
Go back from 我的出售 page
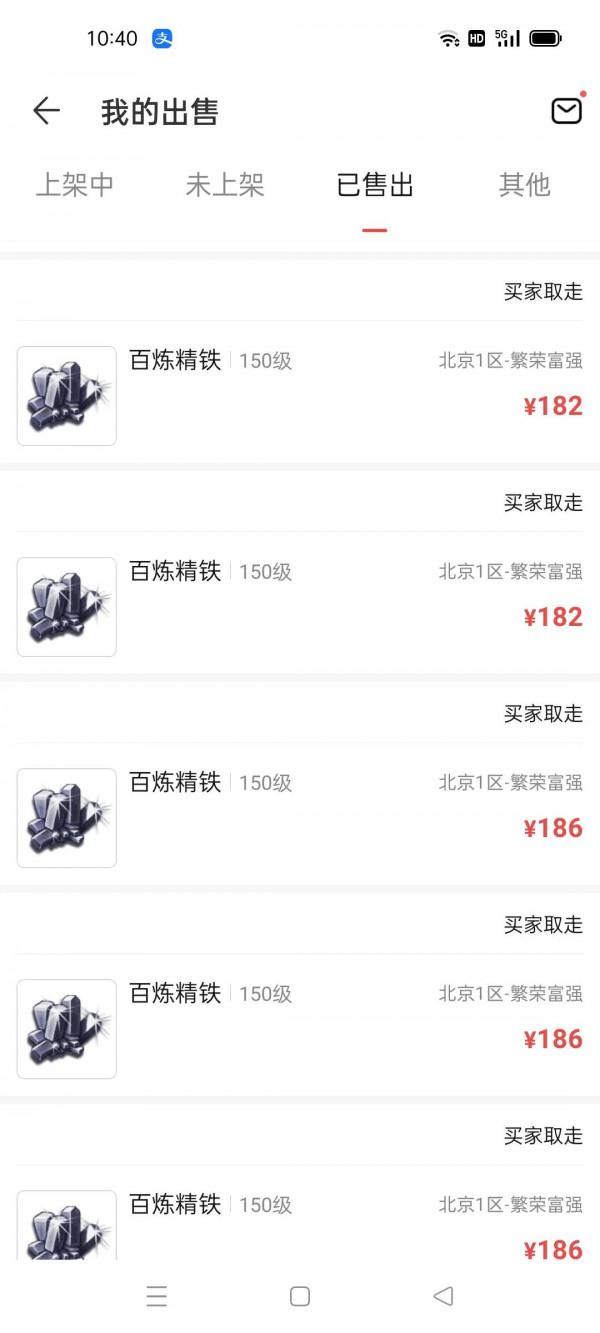pos(46,111)
